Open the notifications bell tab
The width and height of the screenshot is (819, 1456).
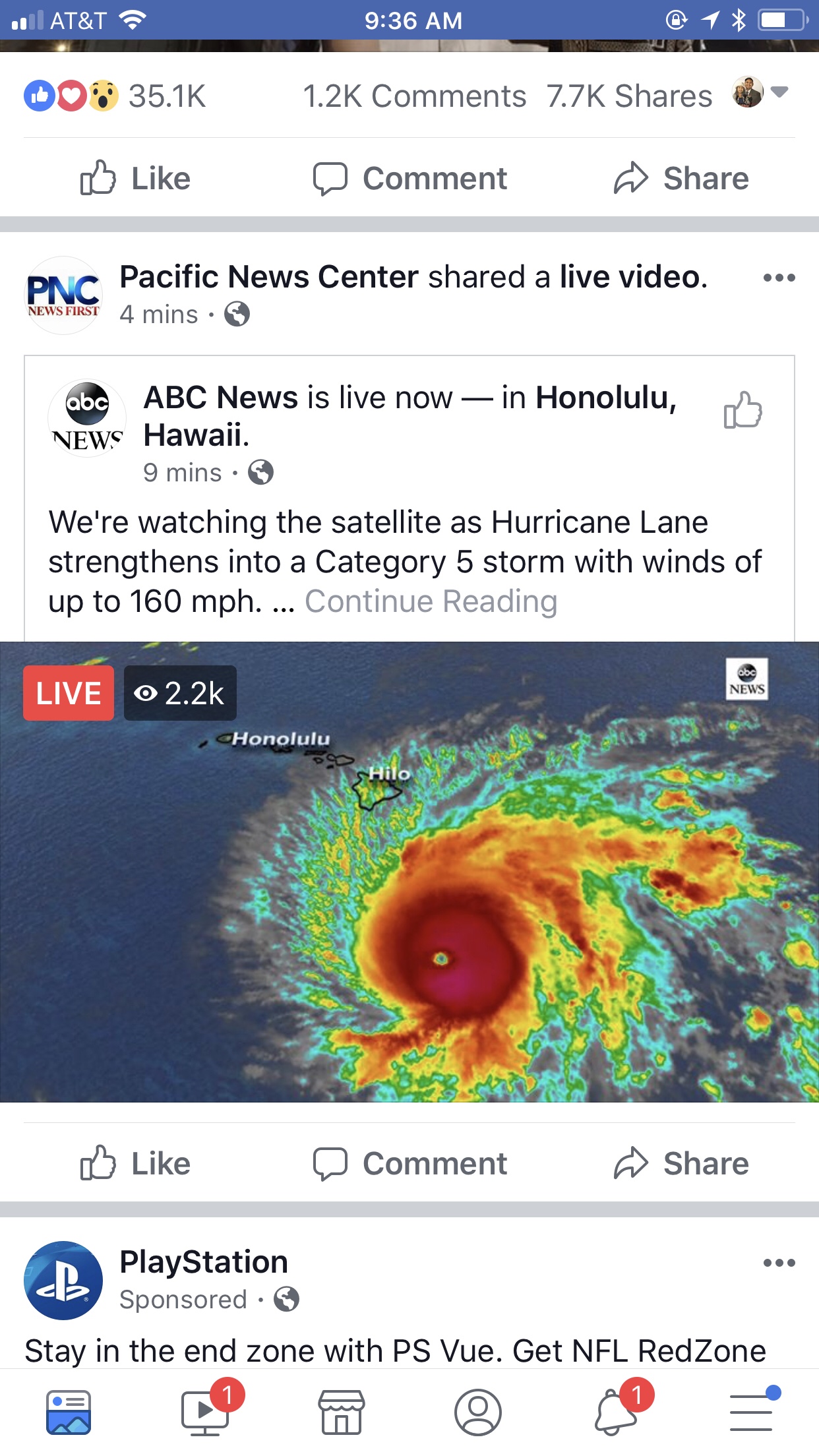pyautogui.click(x=615, y=1412)
